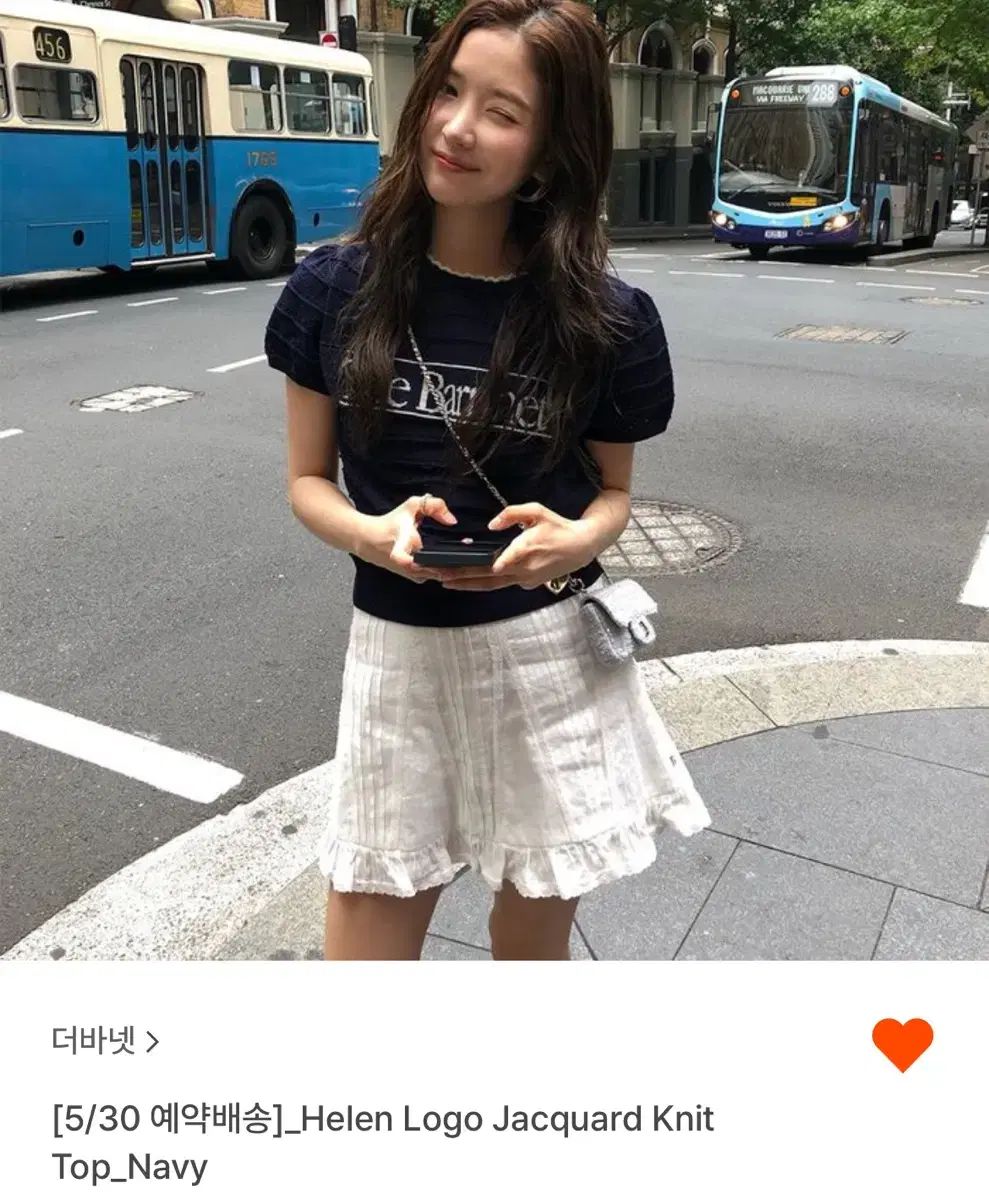Open the 더바넷 brand page
Screen dimensions: 989x1200
click(x=105, y=1042)
